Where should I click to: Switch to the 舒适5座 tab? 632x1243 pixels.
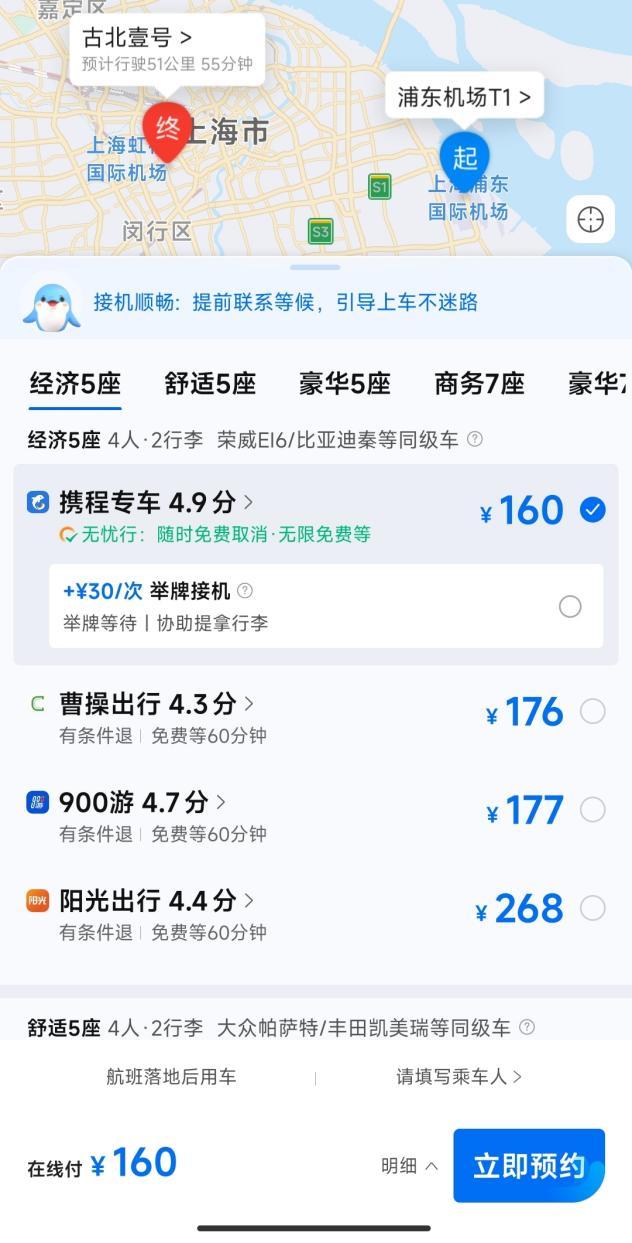(210, 384)
